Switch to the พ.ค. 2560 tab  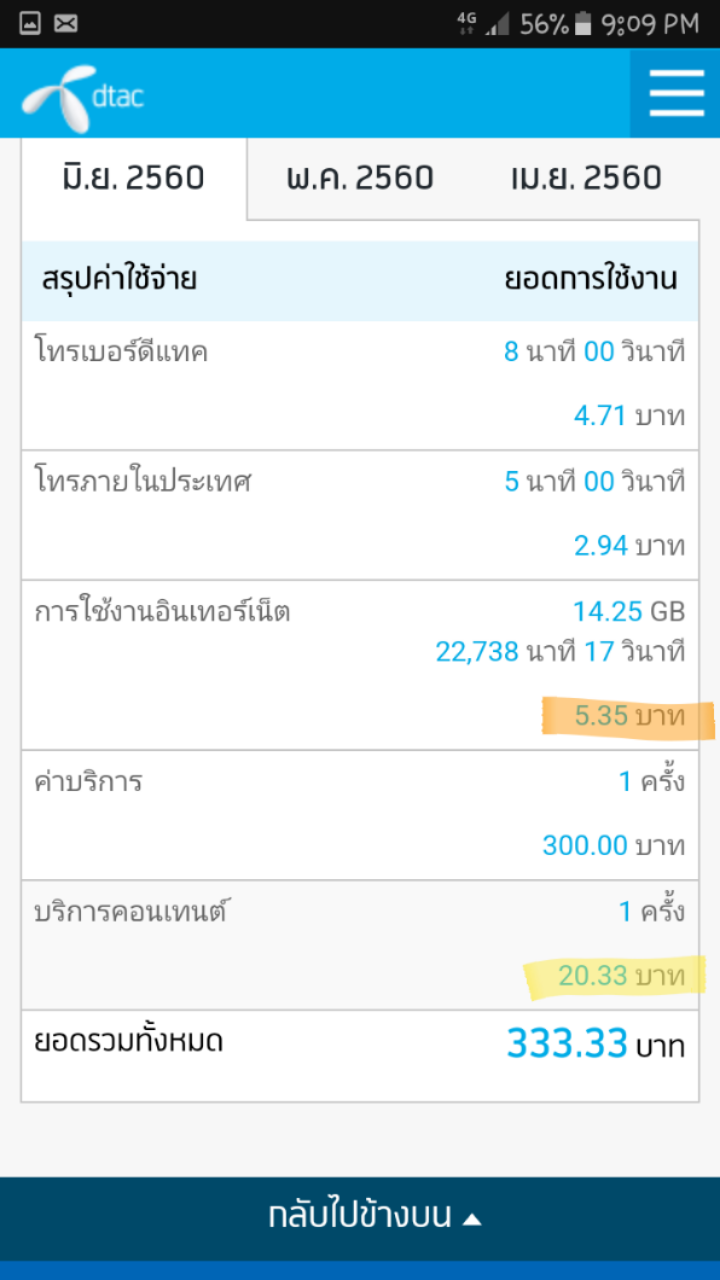(359, 178)
